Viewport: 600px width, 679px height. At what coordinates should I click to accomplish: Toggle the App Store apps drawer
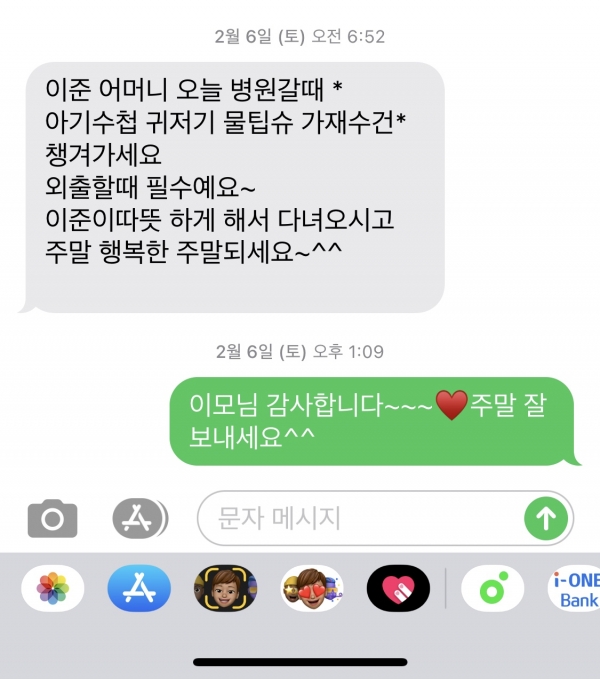click(139, 518)
